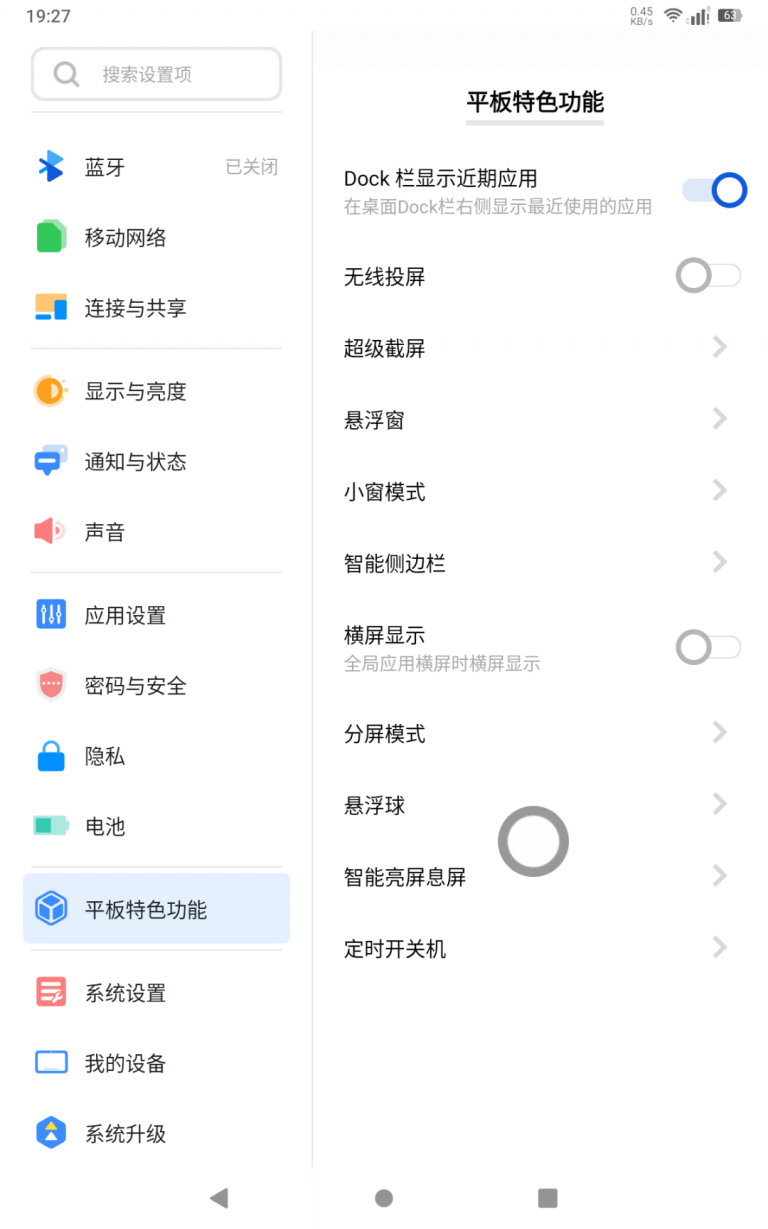Open 蓝牙 settings

[156, 167]
